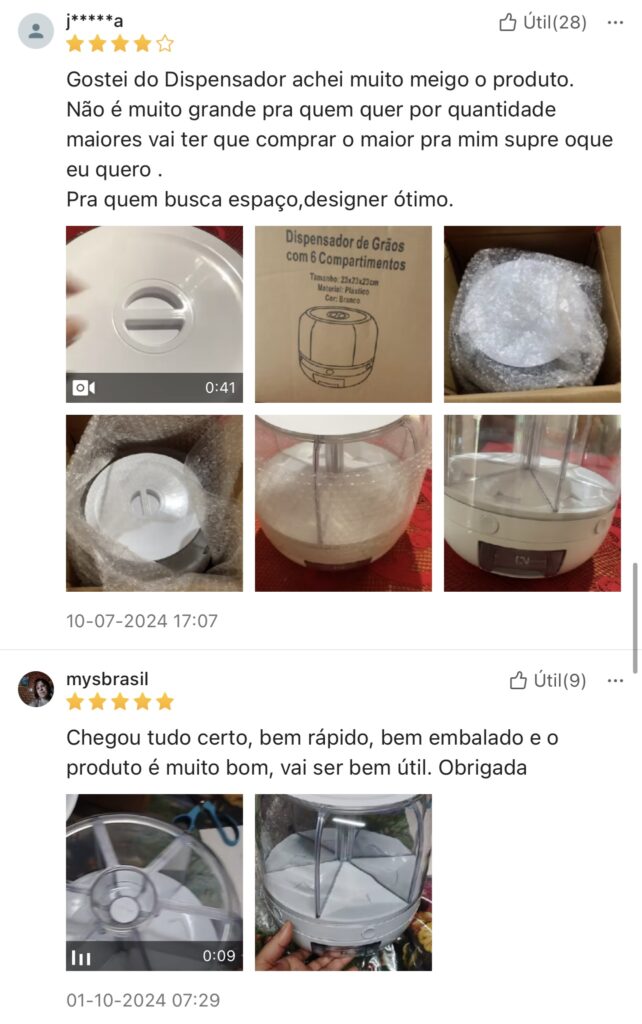
Task: Play the 0:41 video in j*****a's review
Action: coord(154,314)
